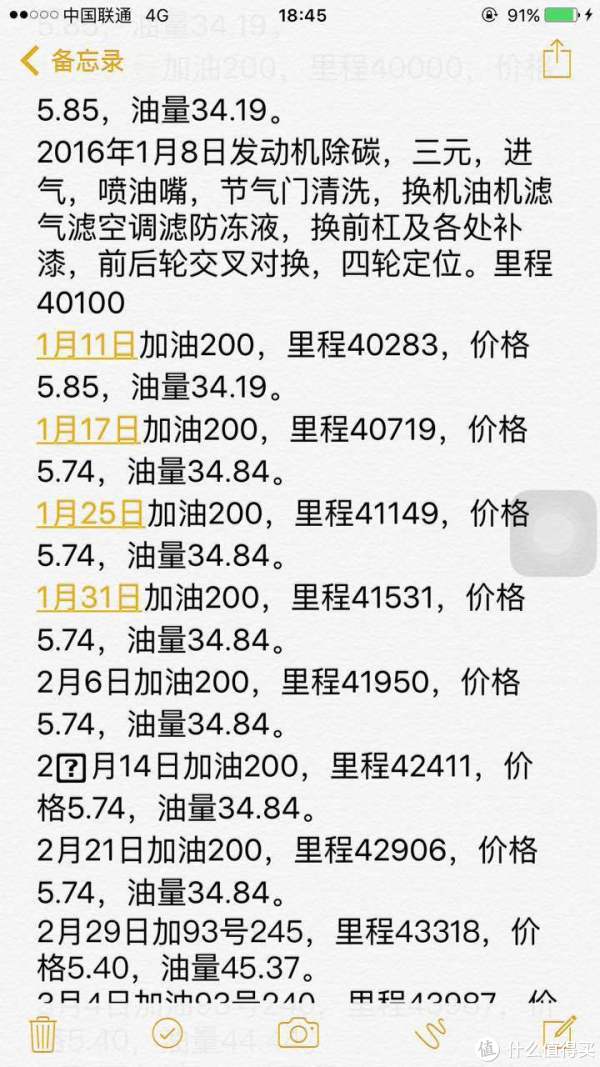Add a checklist with the checkmark icon
This screenshot has width=600, height=1067.
[167, 1033]
